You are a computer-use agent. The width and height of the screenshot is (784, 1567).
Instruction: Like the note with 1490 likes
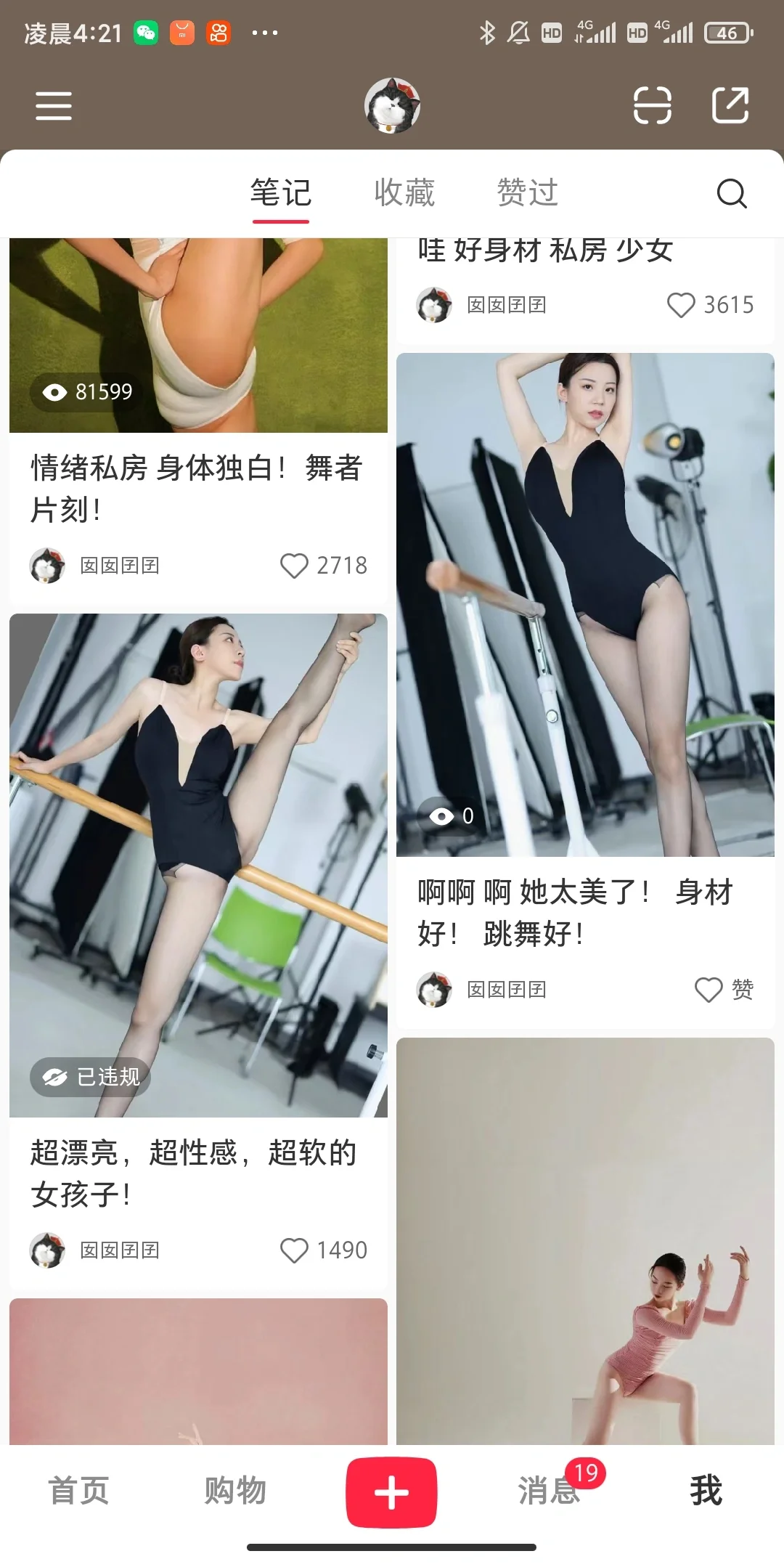294,1250
